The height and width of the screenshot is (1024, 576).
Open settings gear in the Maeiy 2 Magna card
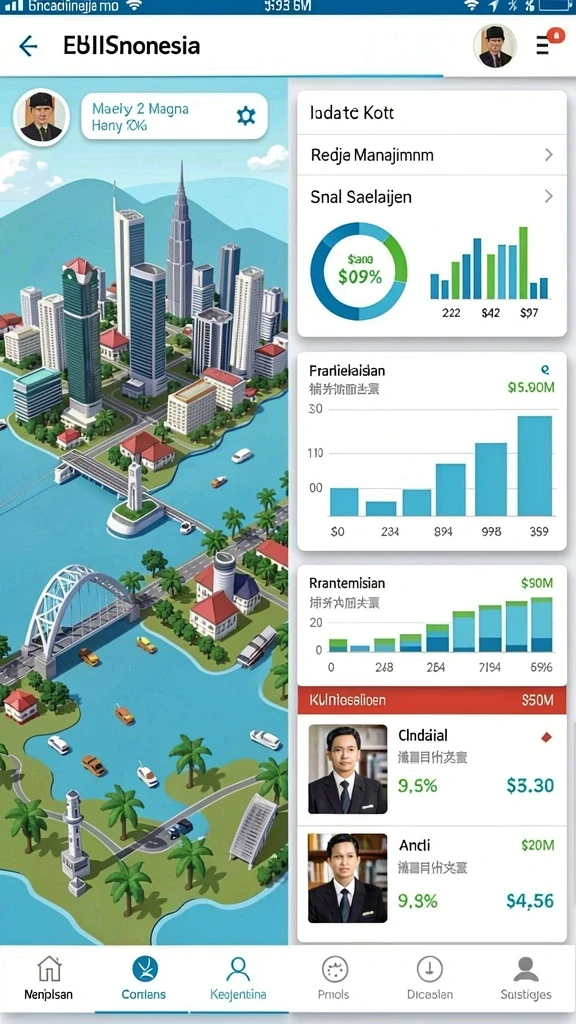pyautogui.click(x=246, y=116)
